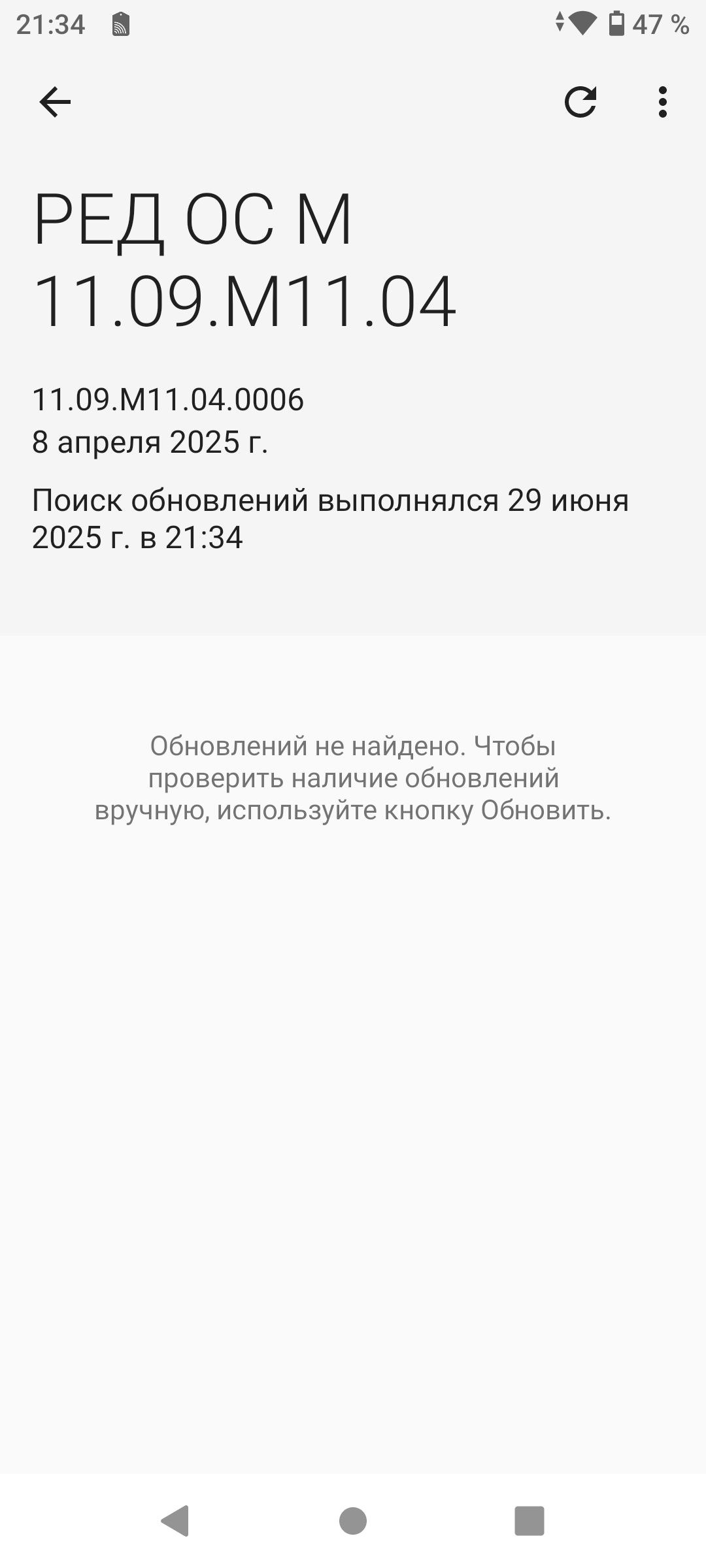
Task: Tap the system home button
Action: pos(353,1520)
